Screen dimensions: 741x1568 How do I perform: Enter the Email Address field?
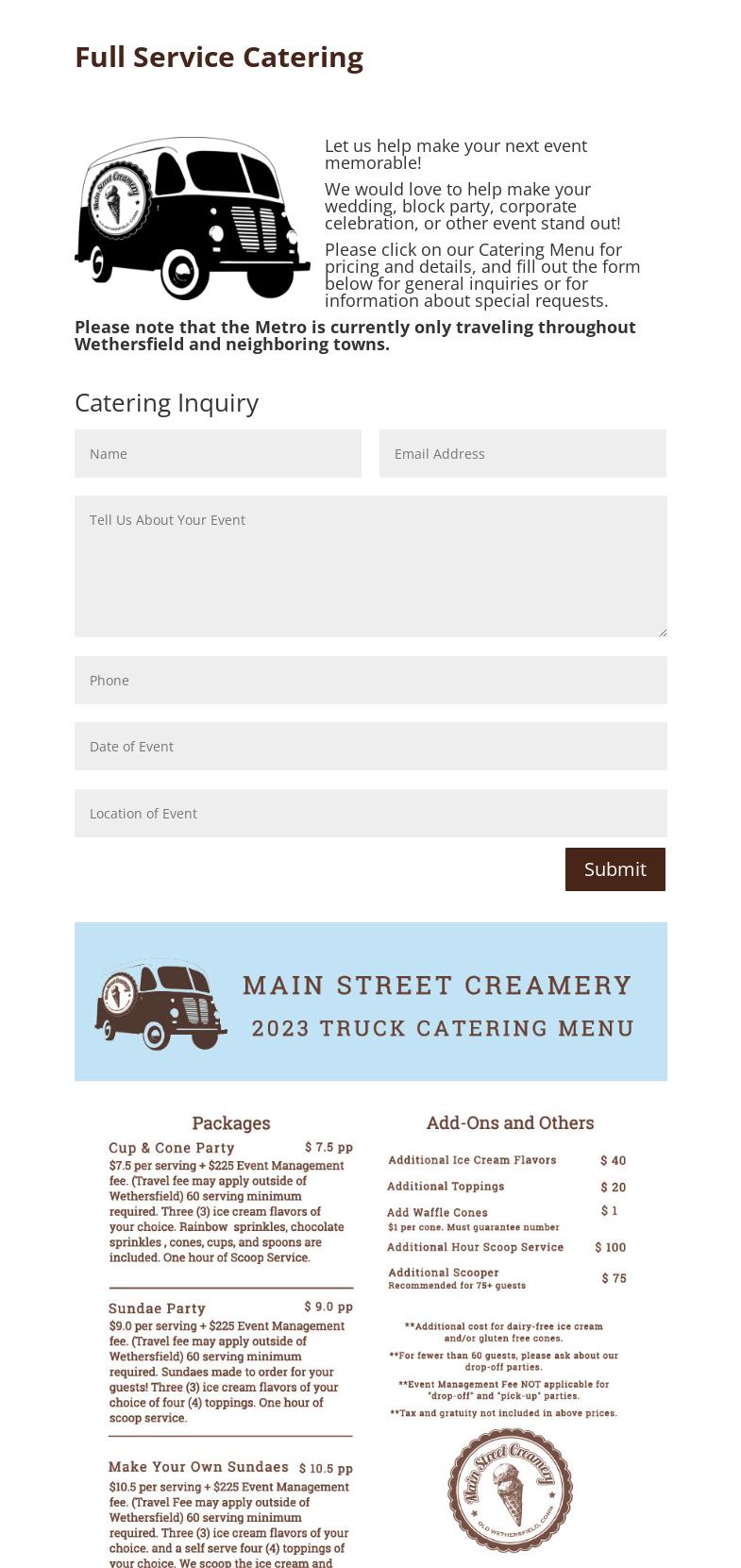[x=522, y=453]
